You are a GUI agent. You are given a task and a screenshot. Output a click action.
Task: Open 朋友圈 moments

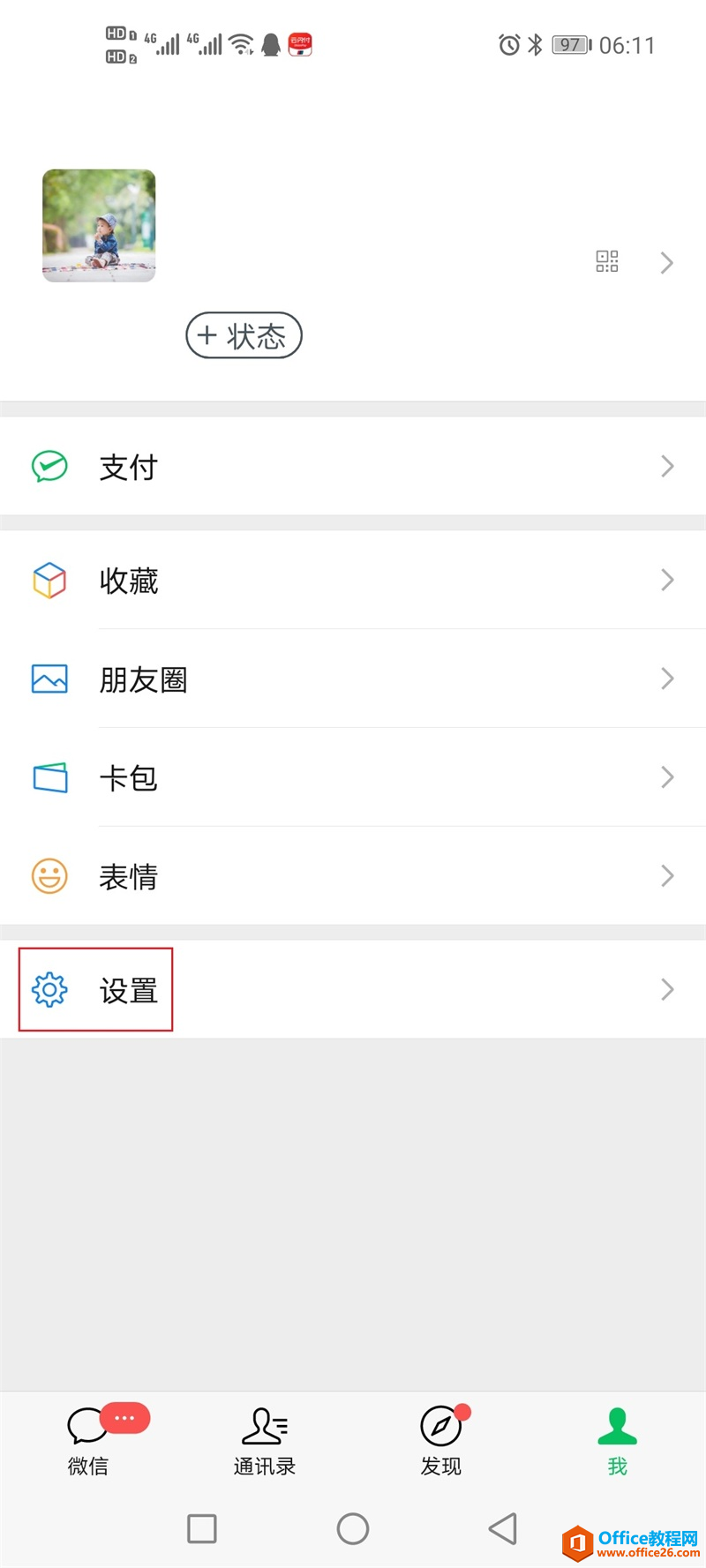click(353, 679)
